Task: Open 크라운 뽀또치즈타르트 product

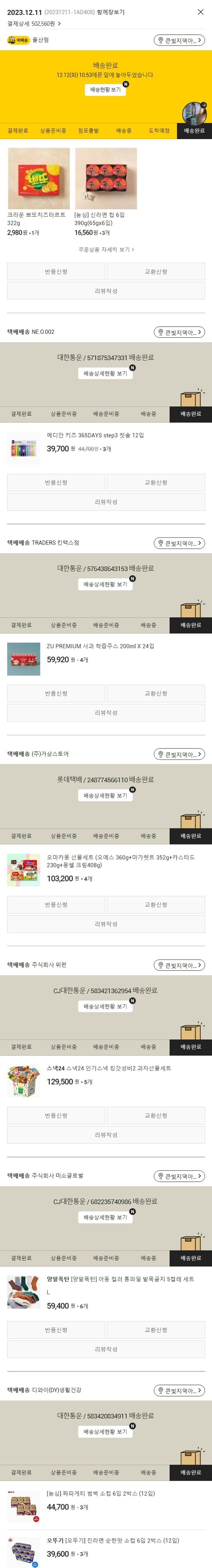Action: pos(38,179)
